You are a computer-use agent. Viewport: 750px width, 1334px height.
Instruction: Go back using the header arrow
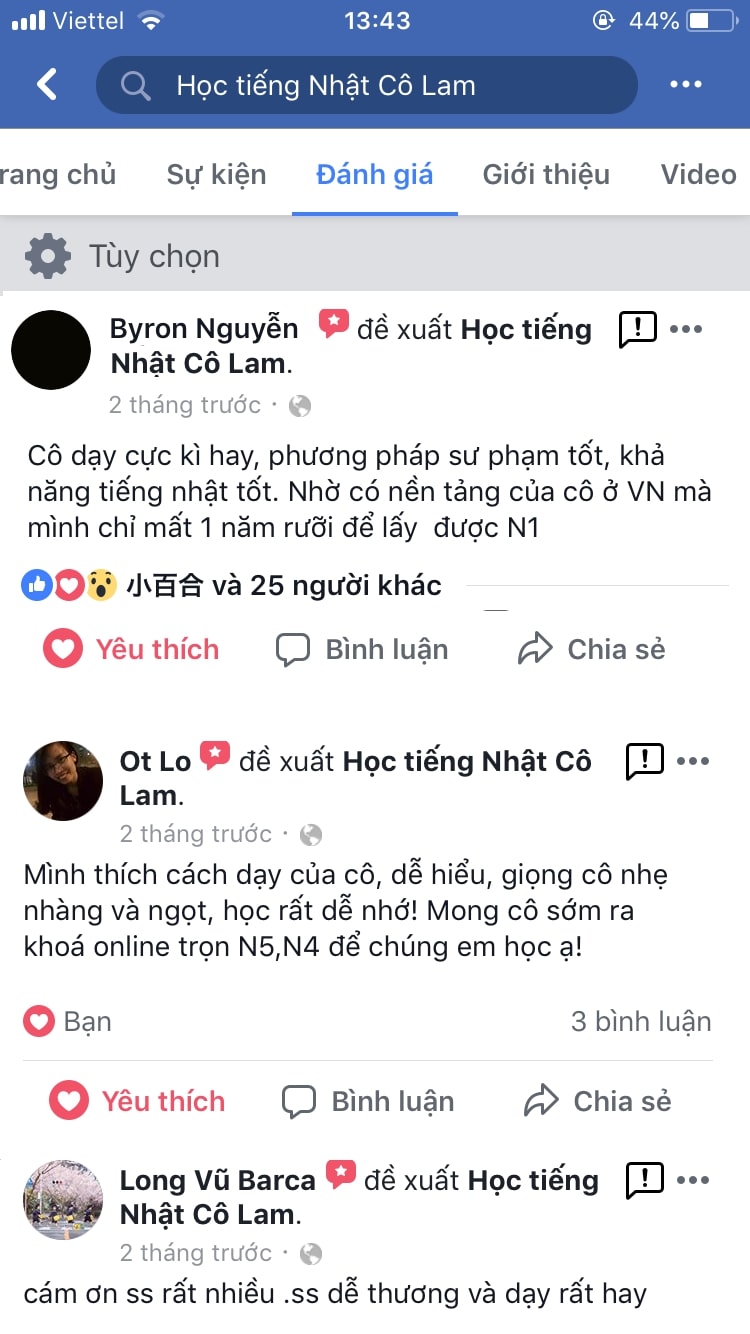47,85
